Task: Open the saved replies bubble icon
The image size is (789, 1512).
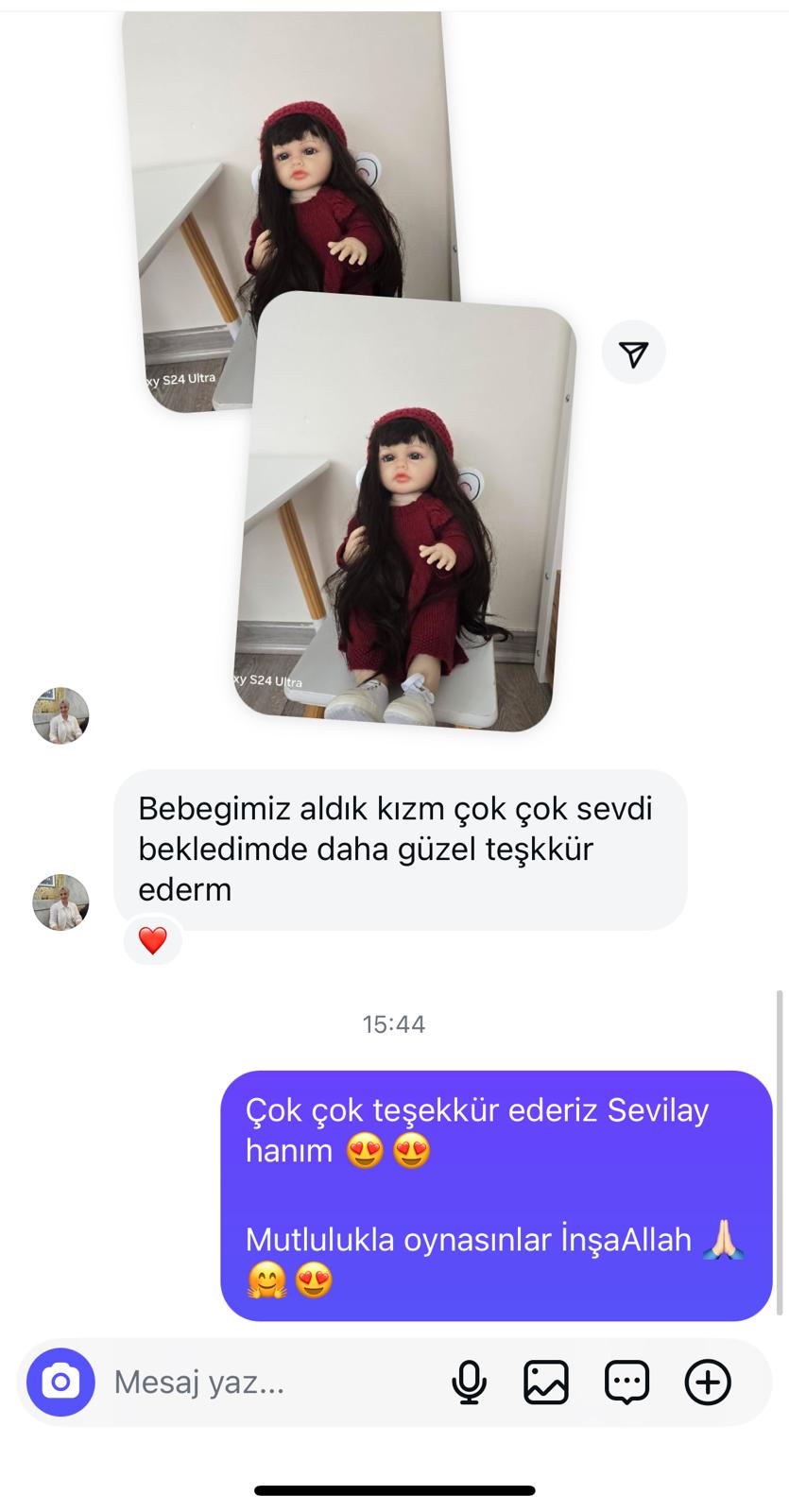Action: click(626, 1383)
